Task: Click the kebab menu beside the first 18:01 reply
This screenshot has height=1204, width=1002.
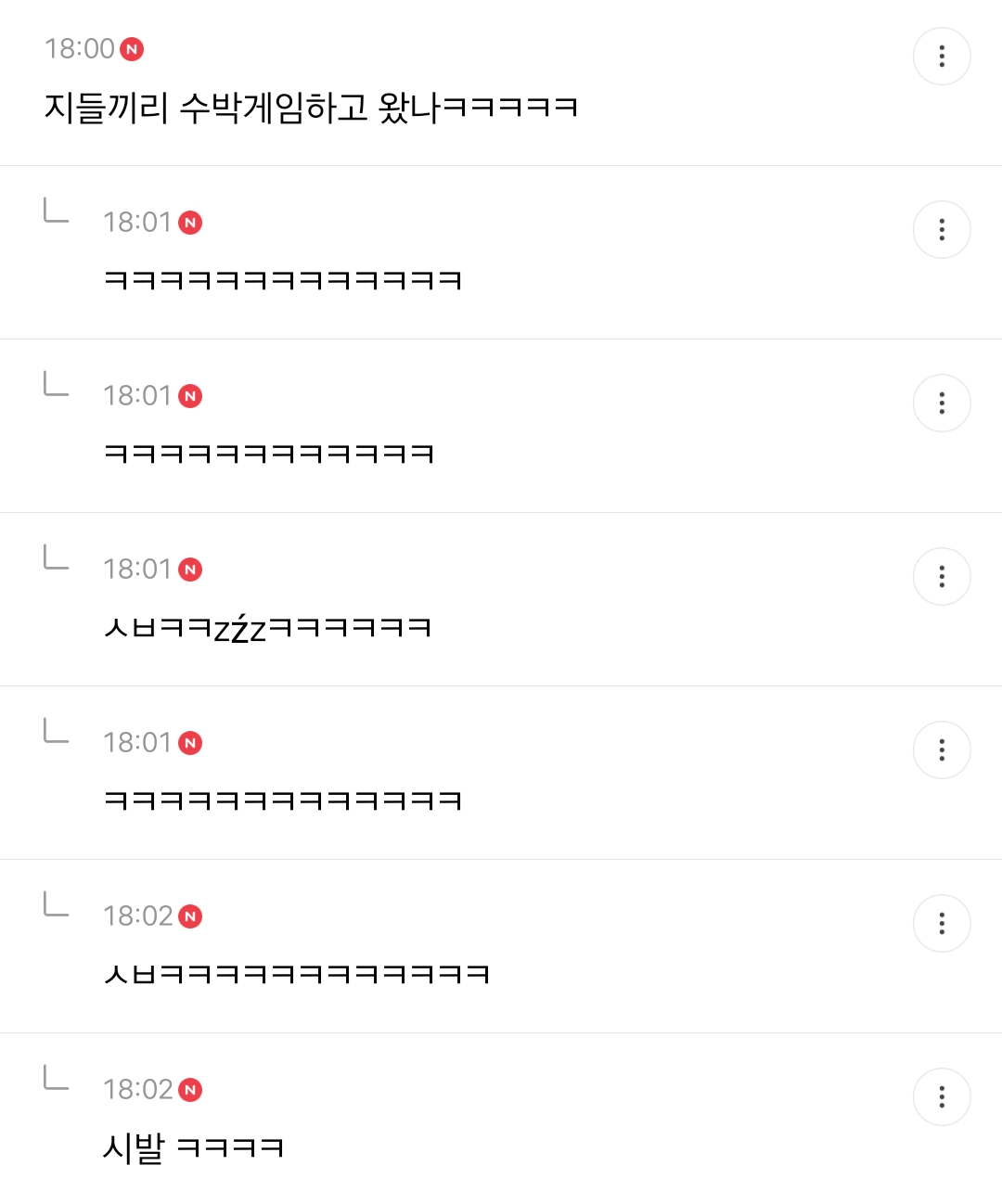Action: 942,229
